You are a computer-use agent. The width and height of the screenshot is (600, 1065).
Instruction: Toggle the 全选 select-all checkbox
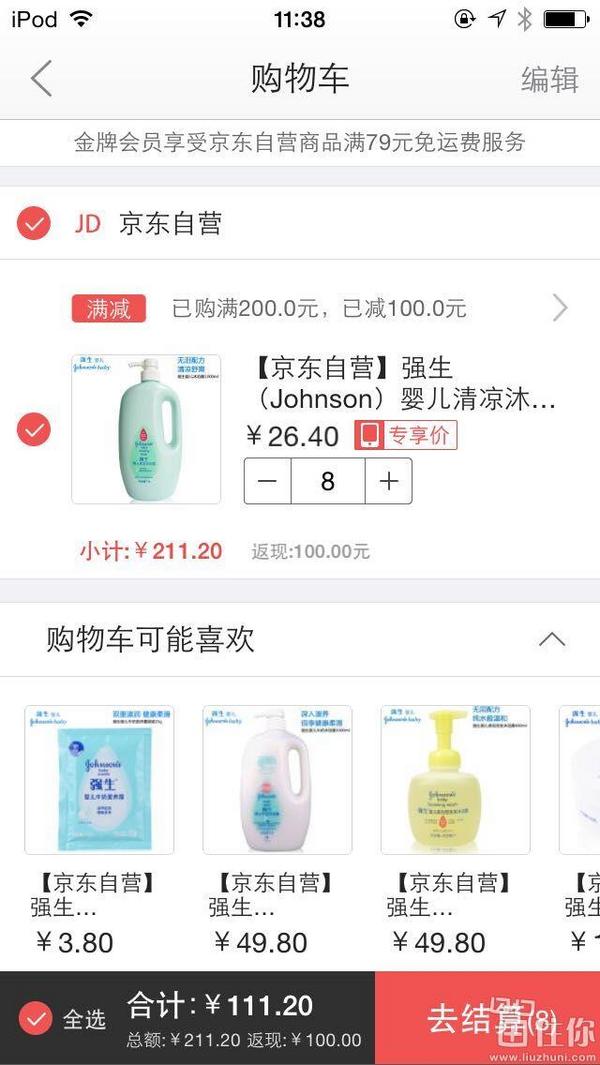click(35, 1019)
